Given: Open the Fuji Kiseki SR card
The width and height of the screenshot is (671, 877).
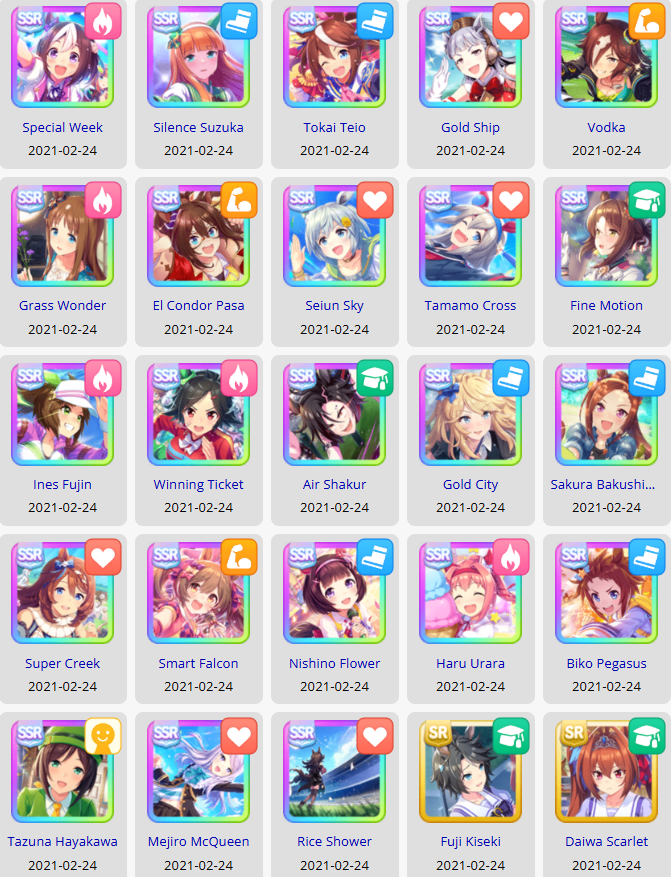Looking at the screenshot, I should [470, 794].
